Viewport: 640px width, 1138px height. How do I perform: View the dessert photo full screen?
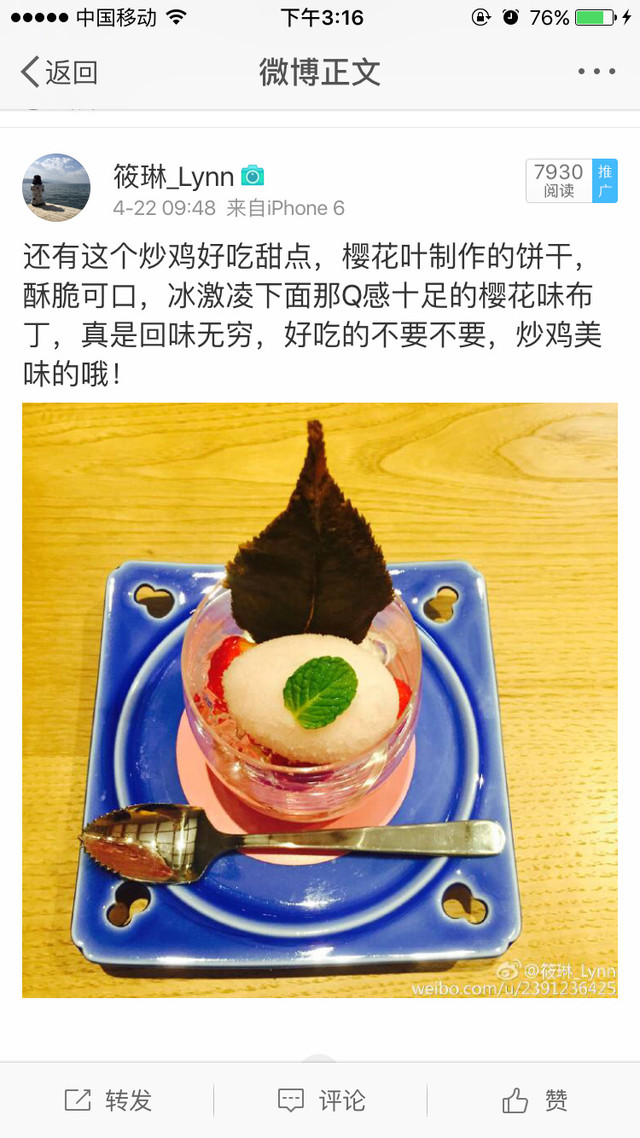(320, 700)
